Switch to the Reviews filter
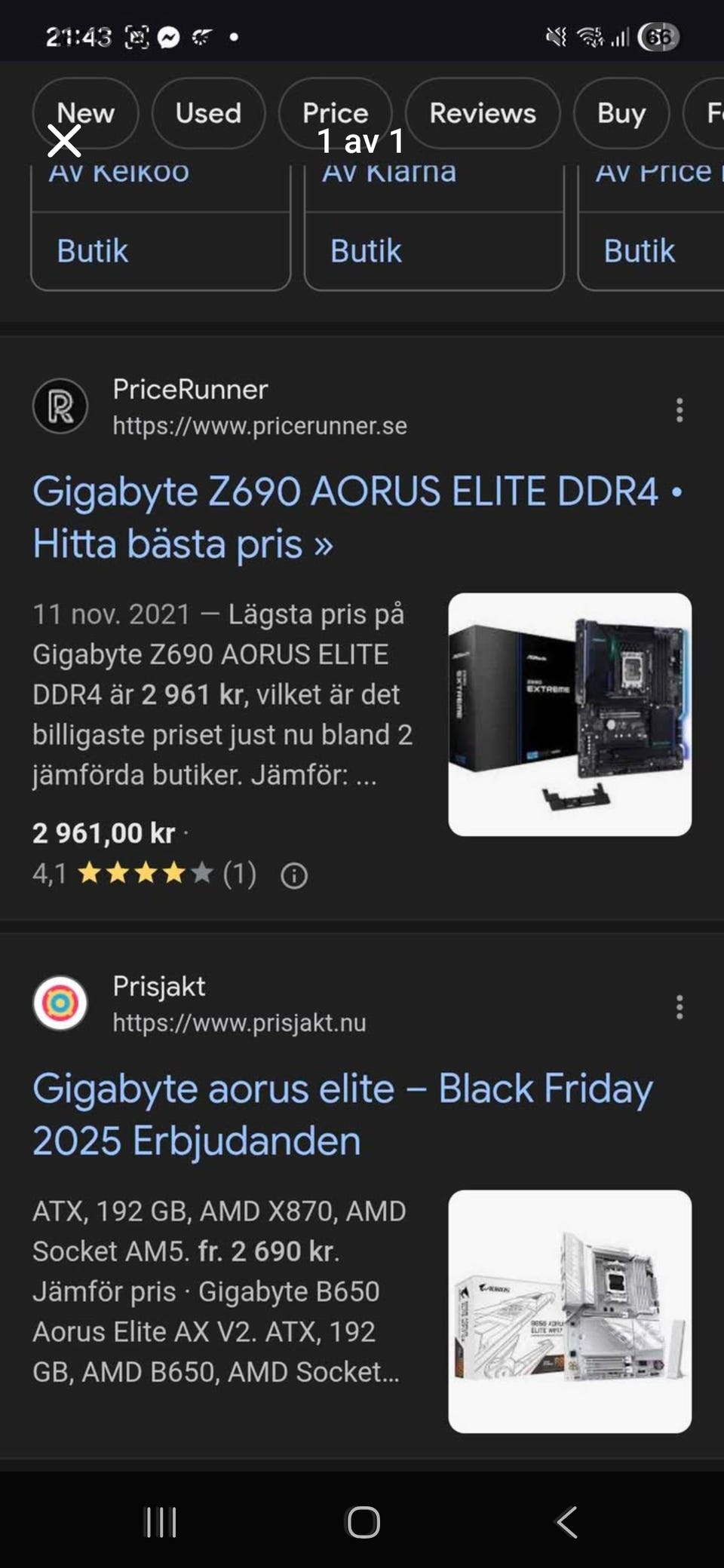The width and height of the screenshot is (724, 1568). click(482, 113)
